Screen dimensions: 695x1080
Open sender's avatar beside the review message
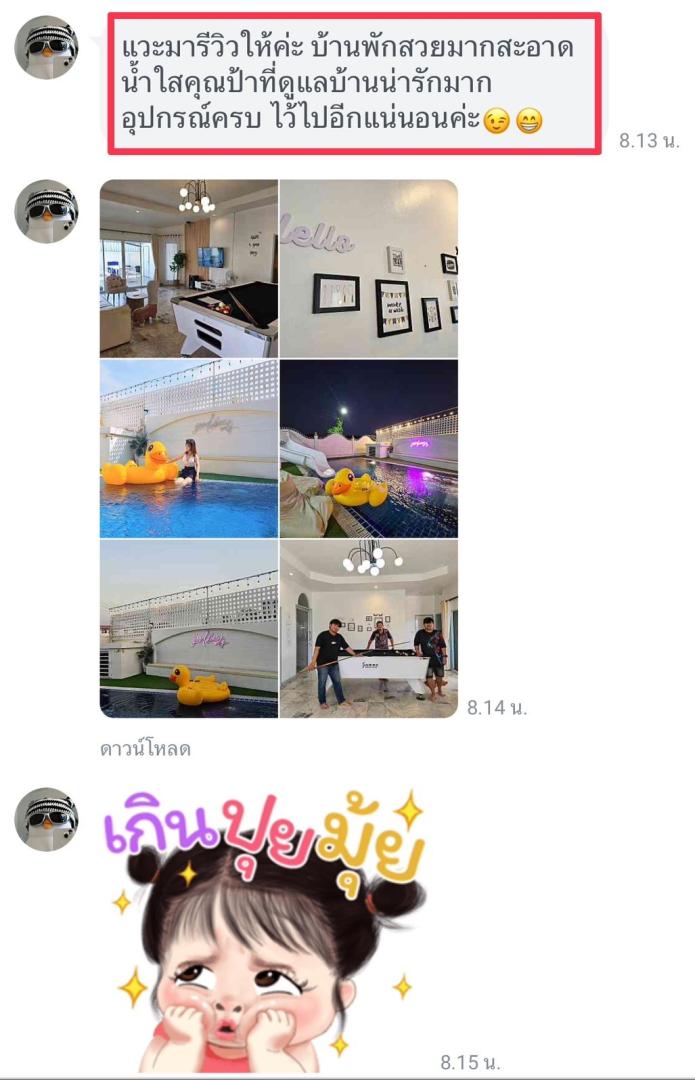pyautogui.click(x=46, y=47)
